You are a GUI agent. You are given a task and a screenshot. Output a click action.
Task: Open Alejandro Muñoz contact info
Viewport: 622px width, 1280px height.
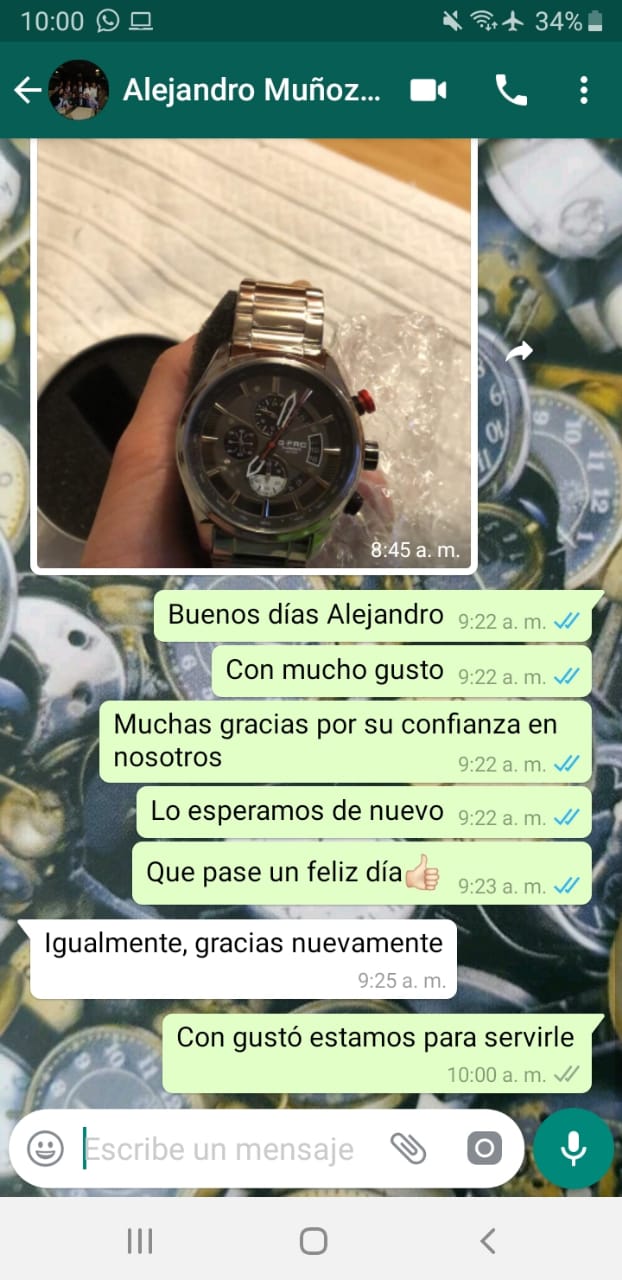coord(250,91)
